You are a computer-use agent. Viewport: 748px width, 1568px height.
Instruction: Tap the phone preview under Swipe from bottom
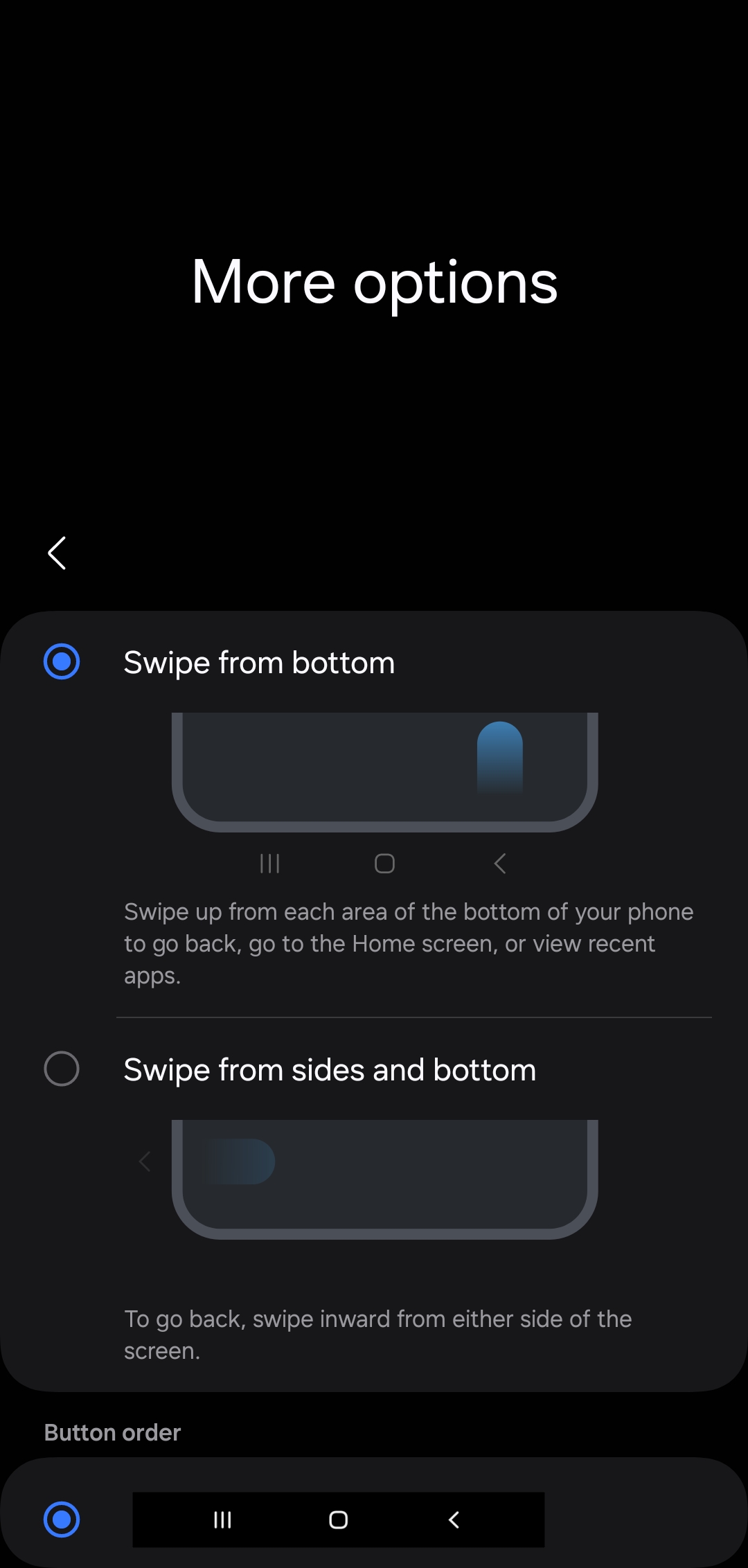point(385,769)
